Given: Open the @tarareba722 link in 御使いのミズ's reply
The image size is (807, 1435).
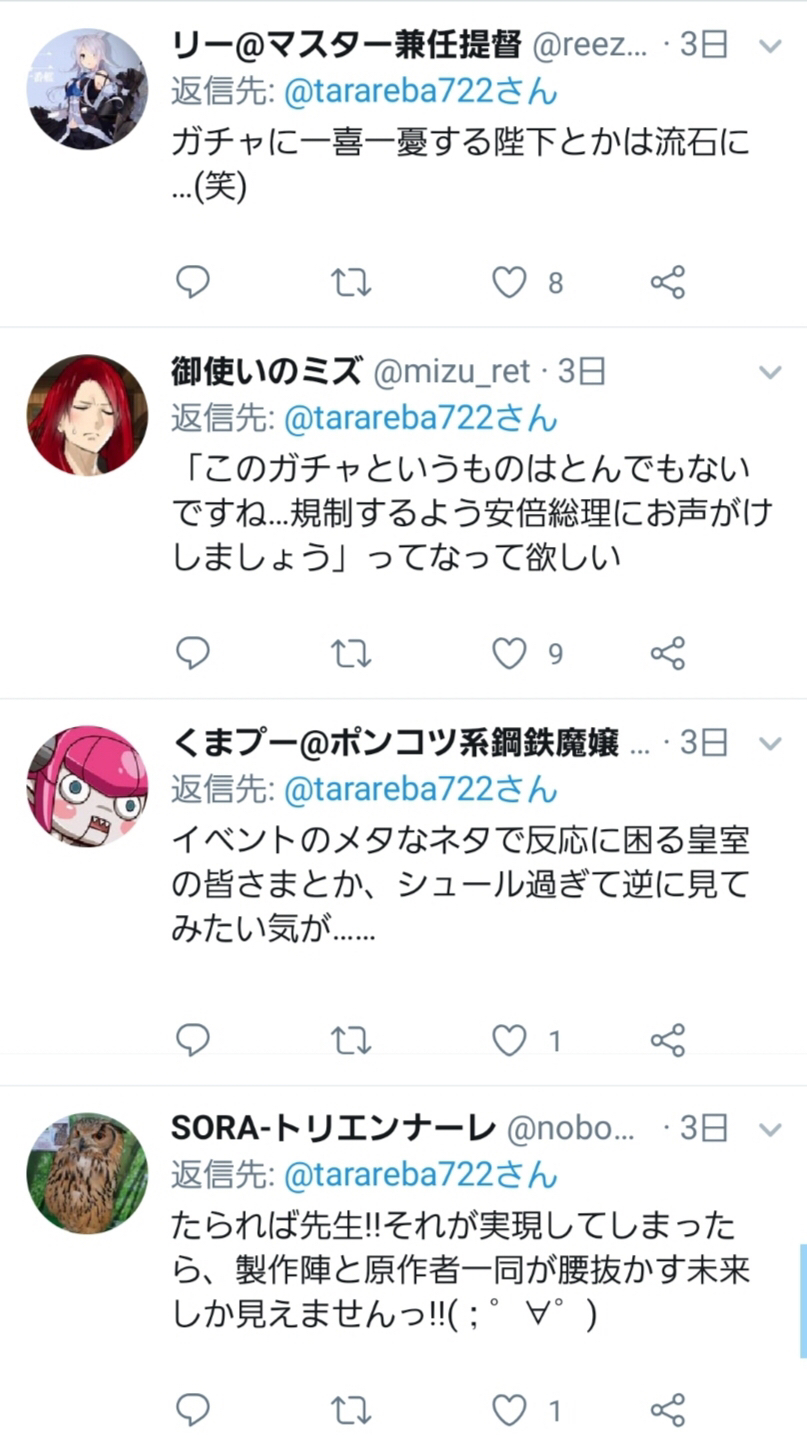Looking at the screenshot, I should [x=420, y=419].
